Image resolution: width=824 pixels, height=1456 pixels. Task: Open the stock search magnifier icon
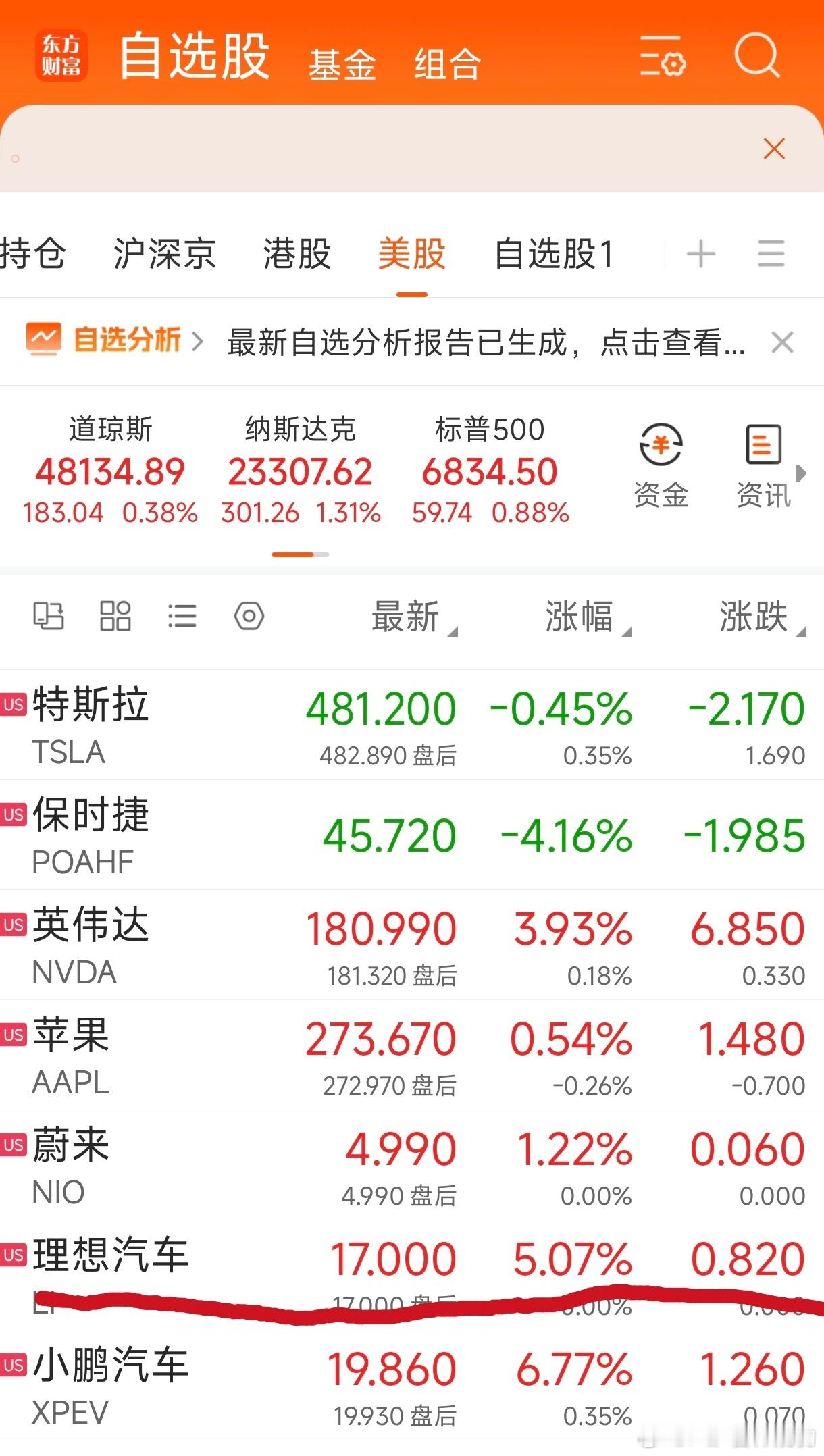[758, 59]
